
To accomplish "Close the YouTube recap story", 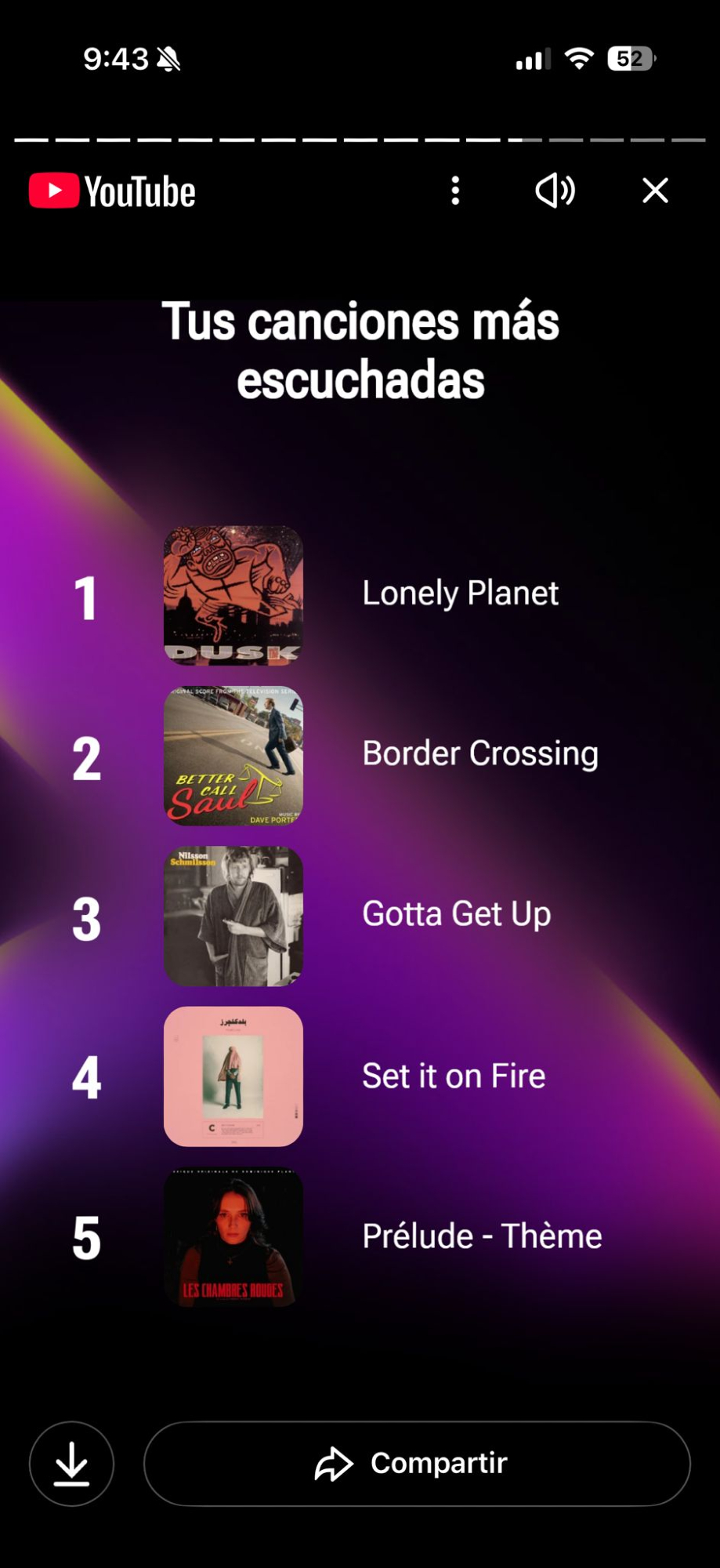I will point(655,191).
